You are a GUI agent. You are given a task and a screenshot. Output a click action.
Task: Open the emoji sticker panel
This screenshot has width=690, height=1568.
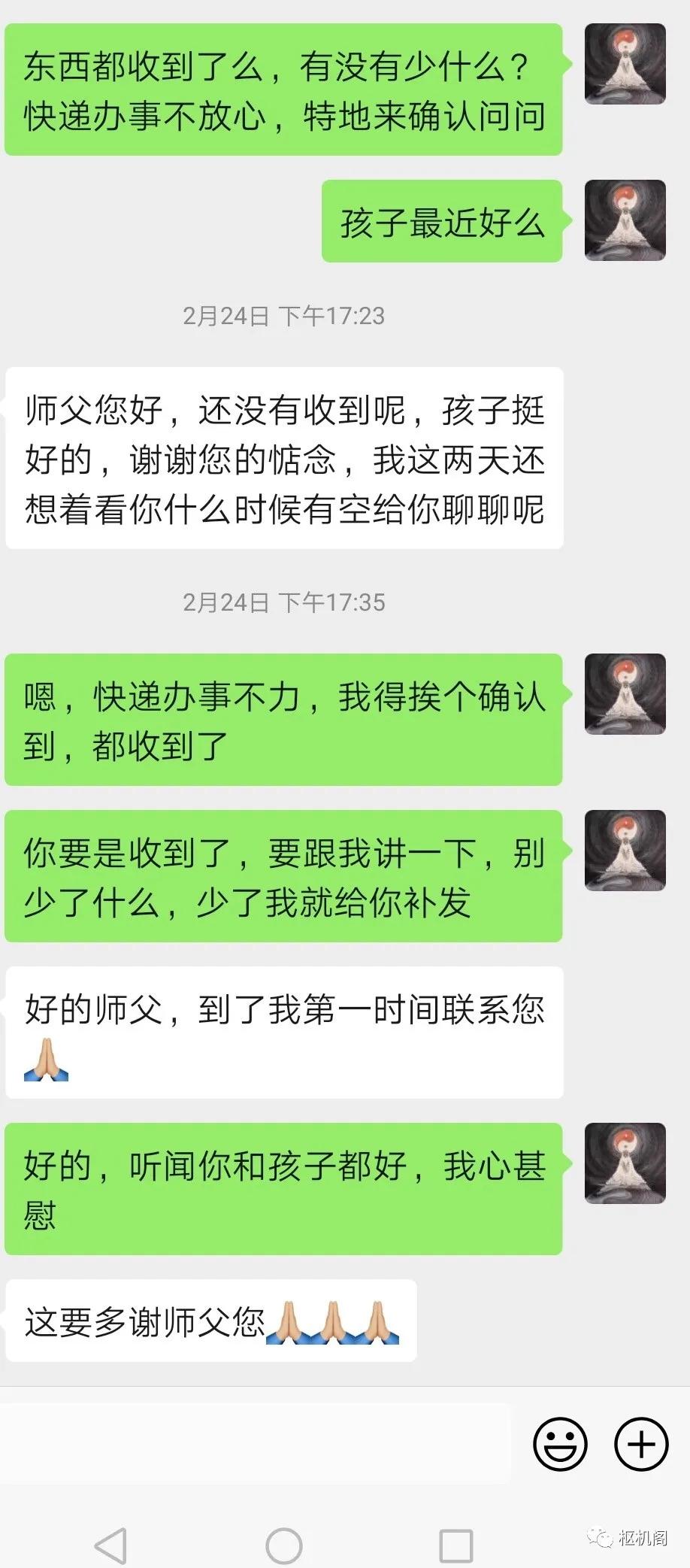[x=560, y=1444]
